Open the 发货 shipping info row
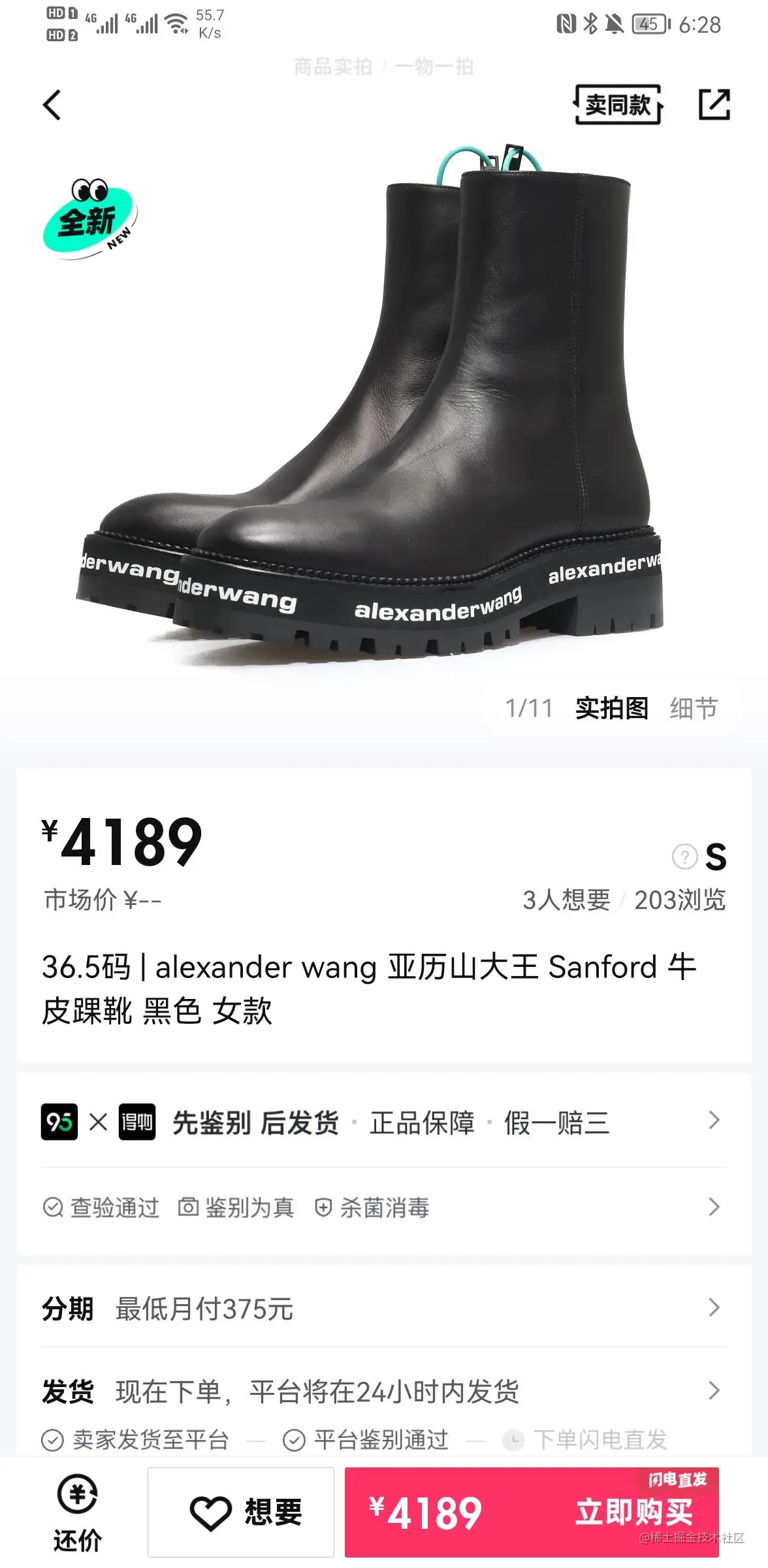The height and width of the screenshot is (1568, 768). tap(384, 1392)
